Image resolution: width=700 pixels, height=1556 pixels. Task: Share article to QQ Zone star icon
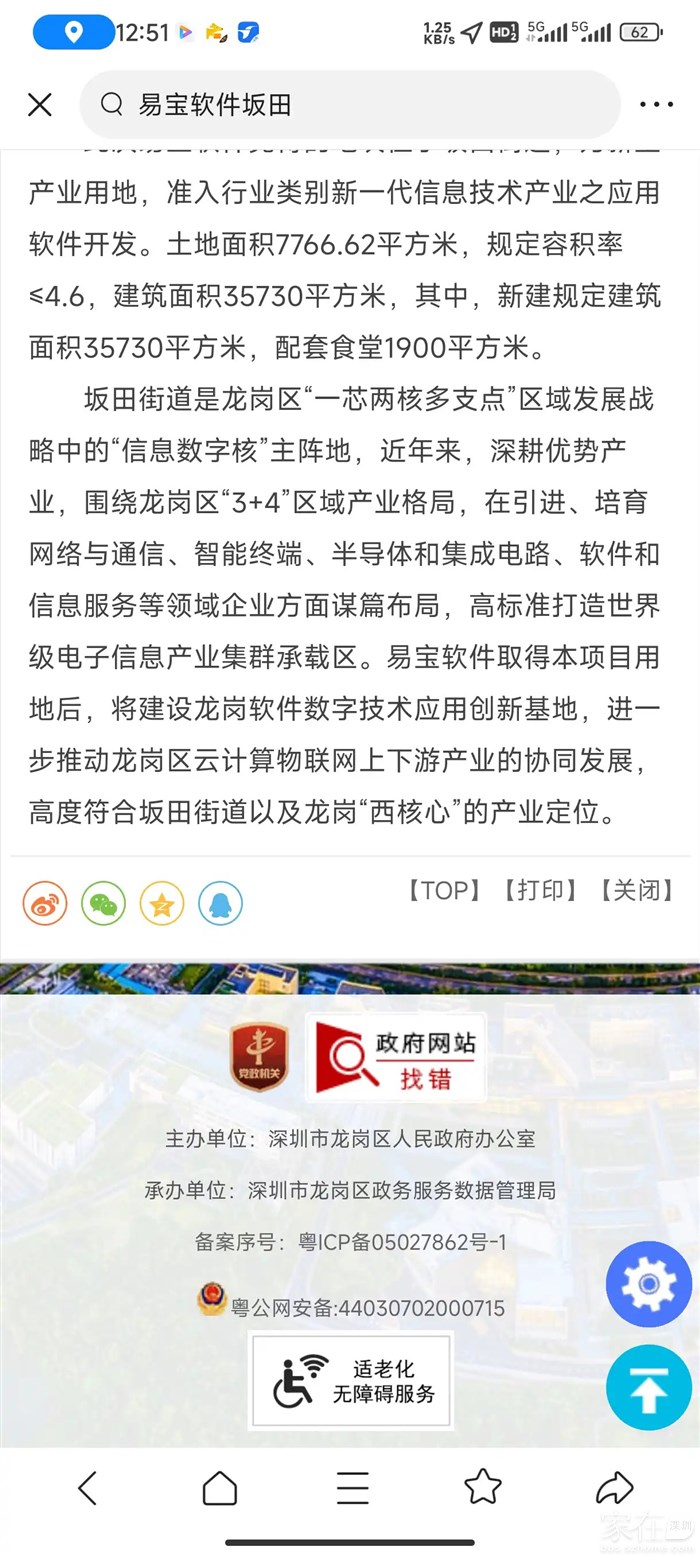[x=161, y=904]
